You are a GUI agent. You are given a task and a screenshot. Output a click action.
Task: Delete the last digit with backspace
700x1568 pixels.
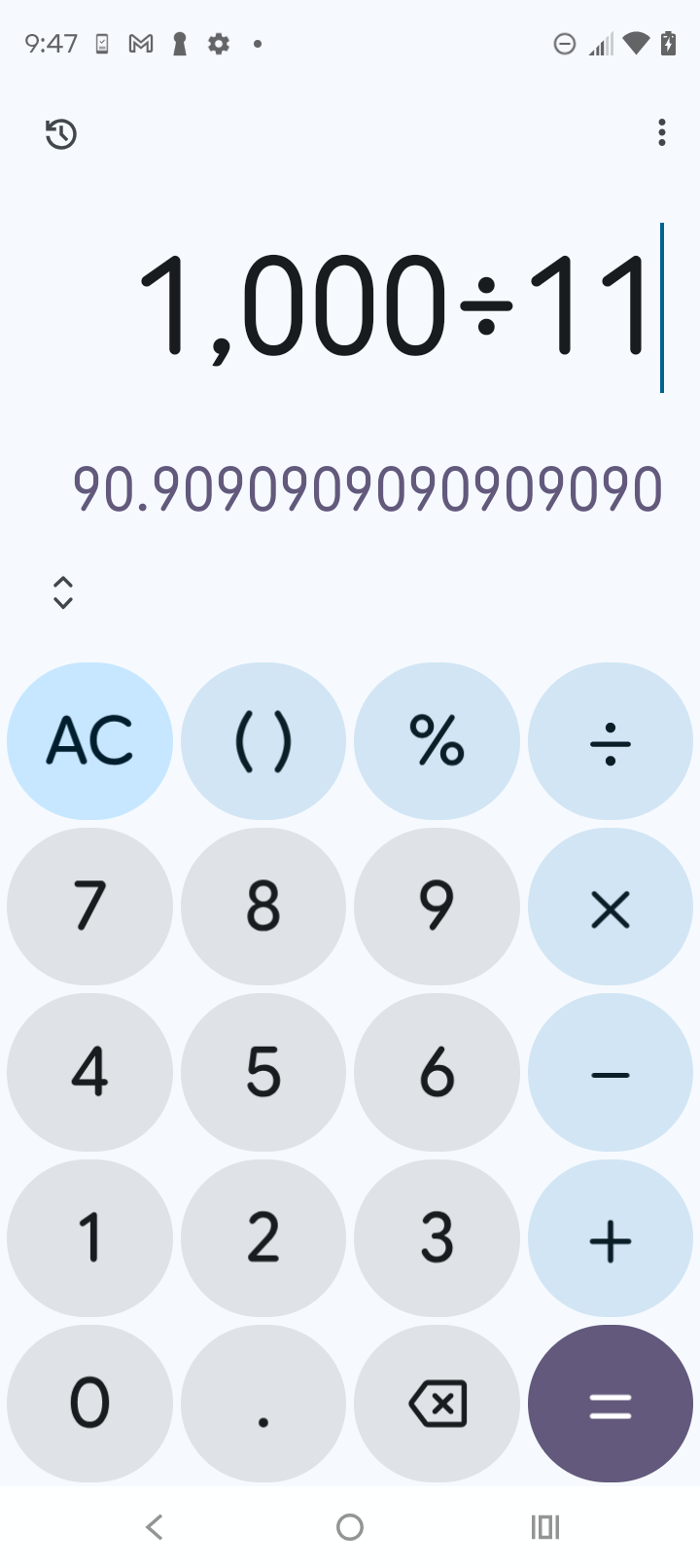coord(437,1403)
